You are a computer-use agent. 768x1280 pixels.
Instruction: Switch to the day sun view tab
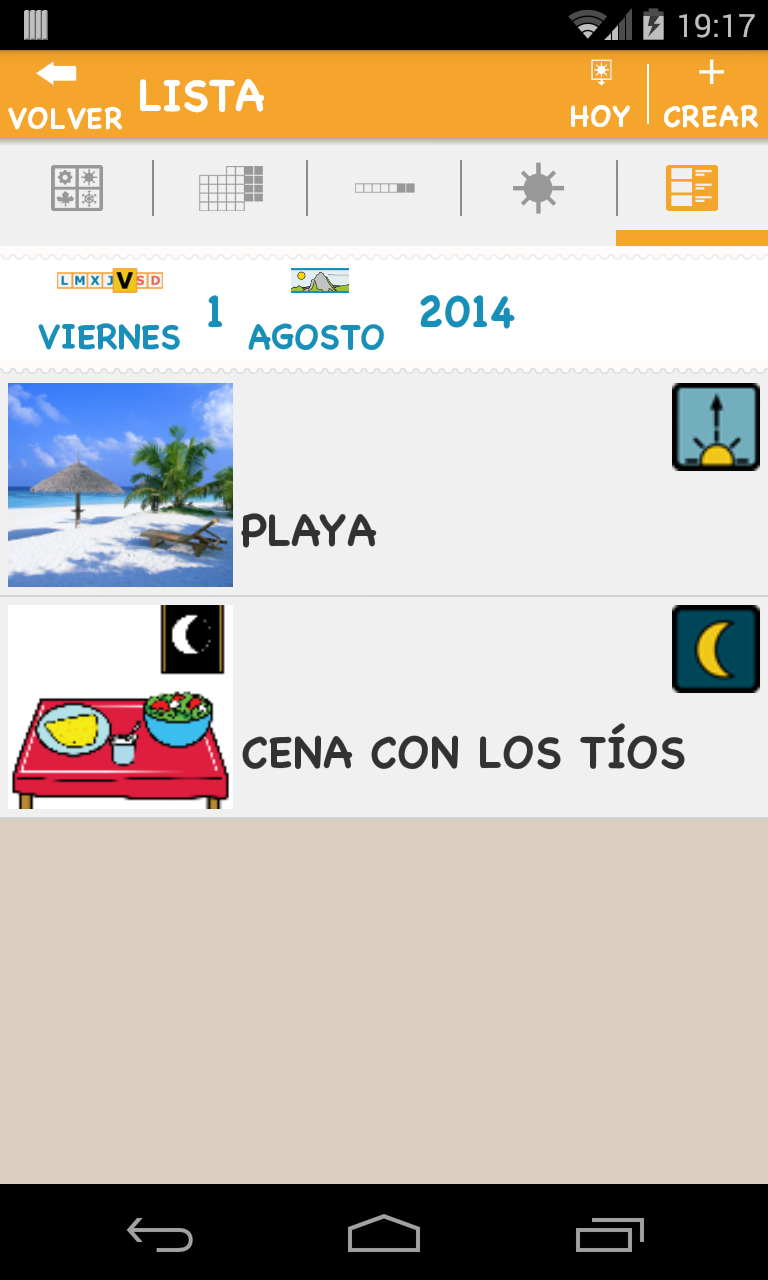click(538, 188)
